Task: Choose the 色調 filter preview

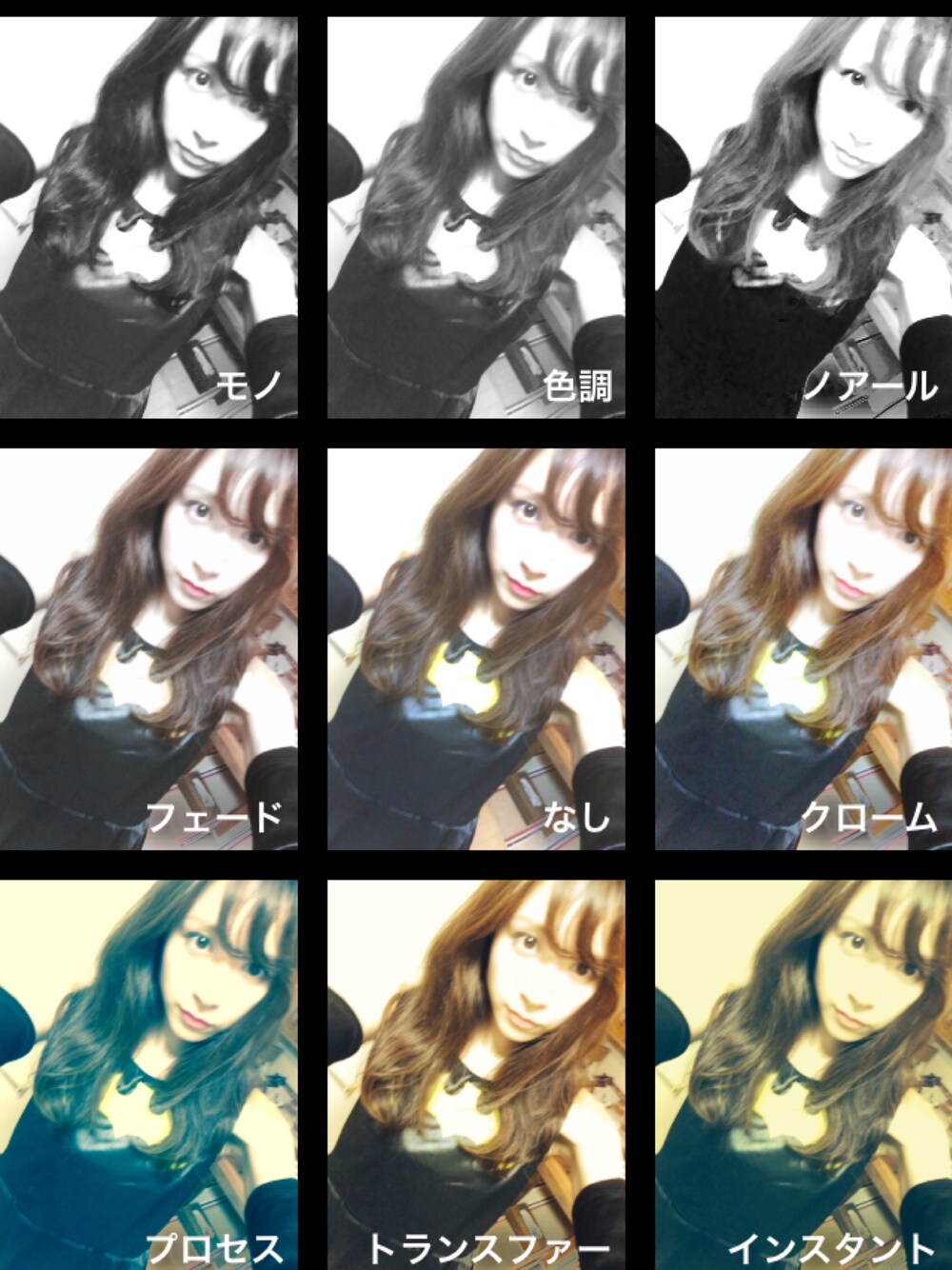Action: pos(476,217)
